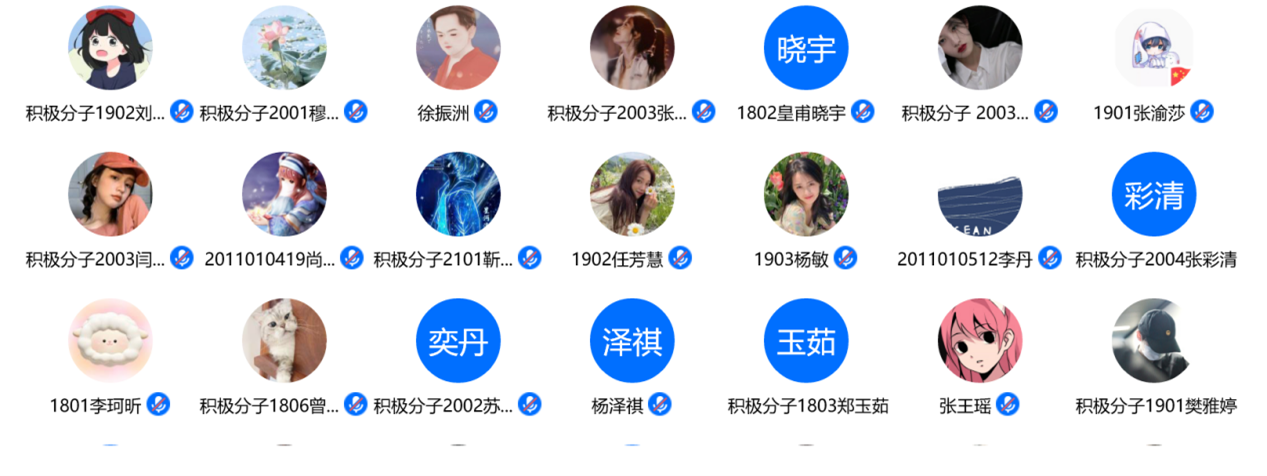Select 积极分子1803郑玉茹's avatar

click(806, 341)
